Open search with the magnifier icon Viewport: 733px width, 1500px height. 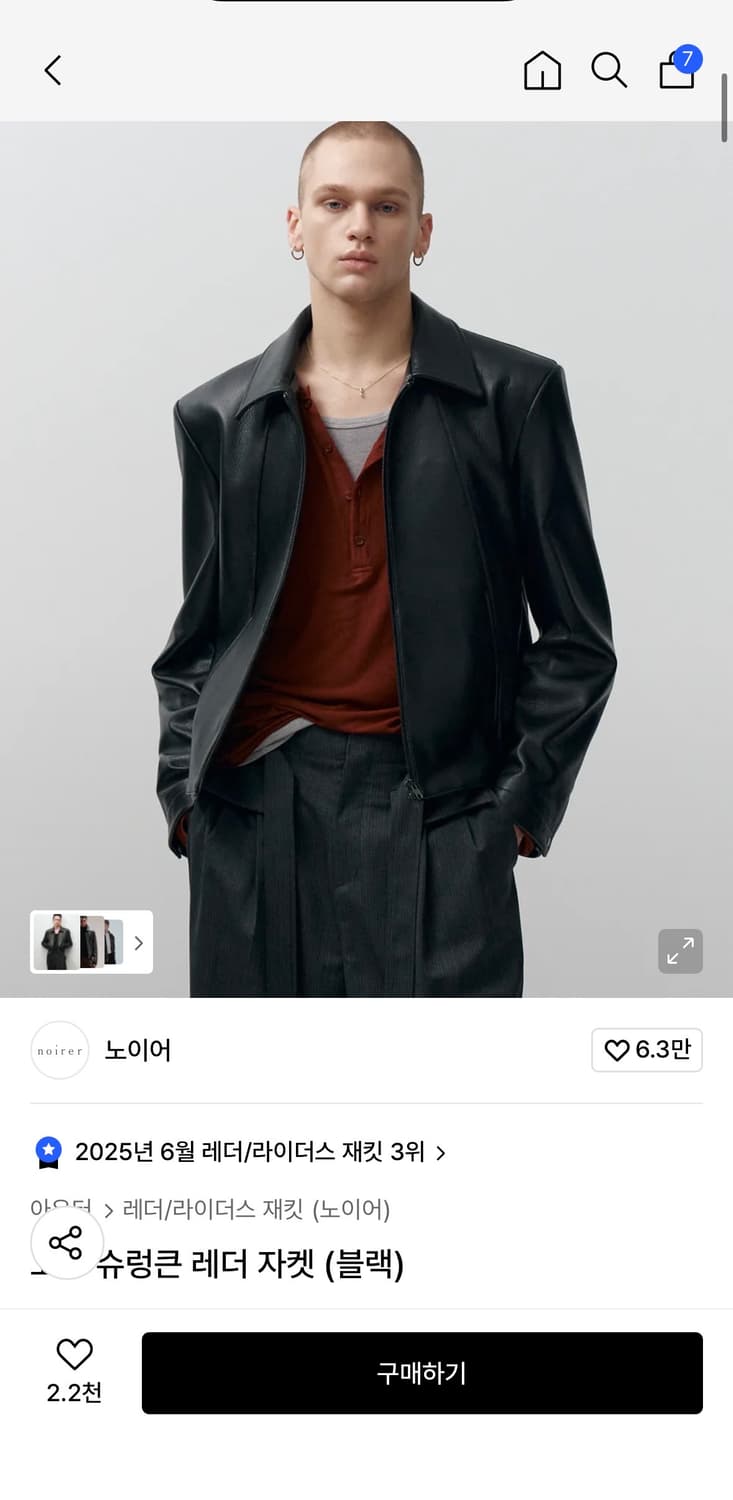[609, 70]
